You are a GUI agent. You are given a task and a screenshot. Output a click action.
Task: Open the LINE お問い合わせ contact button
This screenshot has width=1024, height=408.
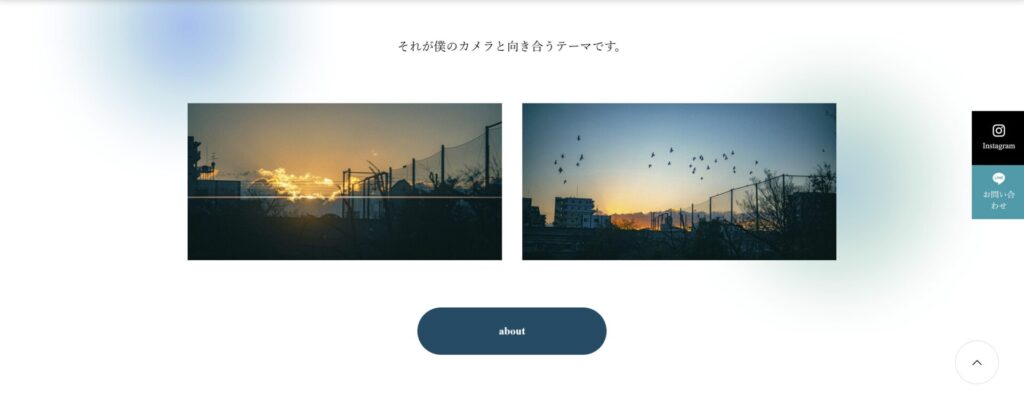[x=998, y=192]
